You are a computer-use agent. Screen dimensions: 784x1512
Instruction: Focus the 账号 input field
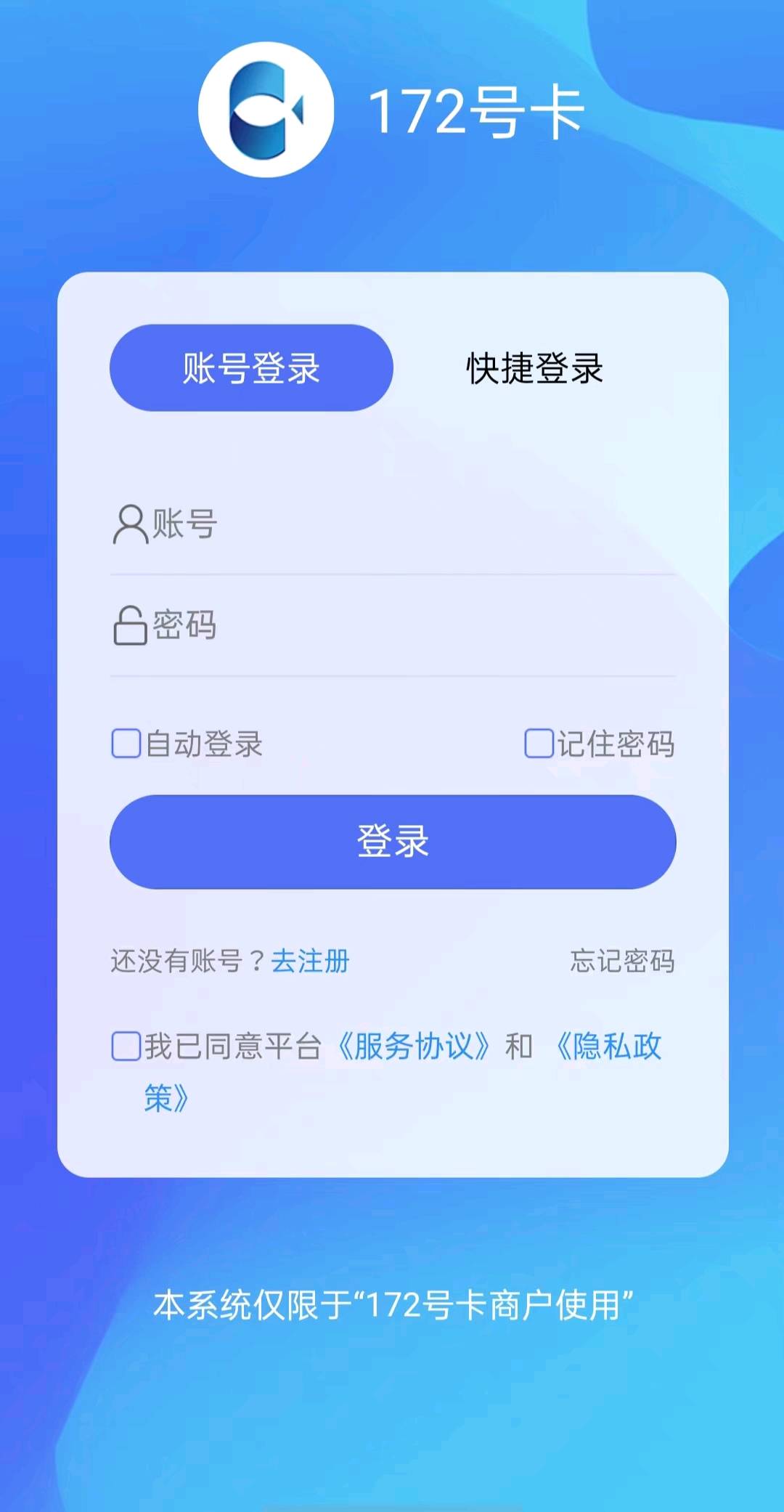pos(407,524)
